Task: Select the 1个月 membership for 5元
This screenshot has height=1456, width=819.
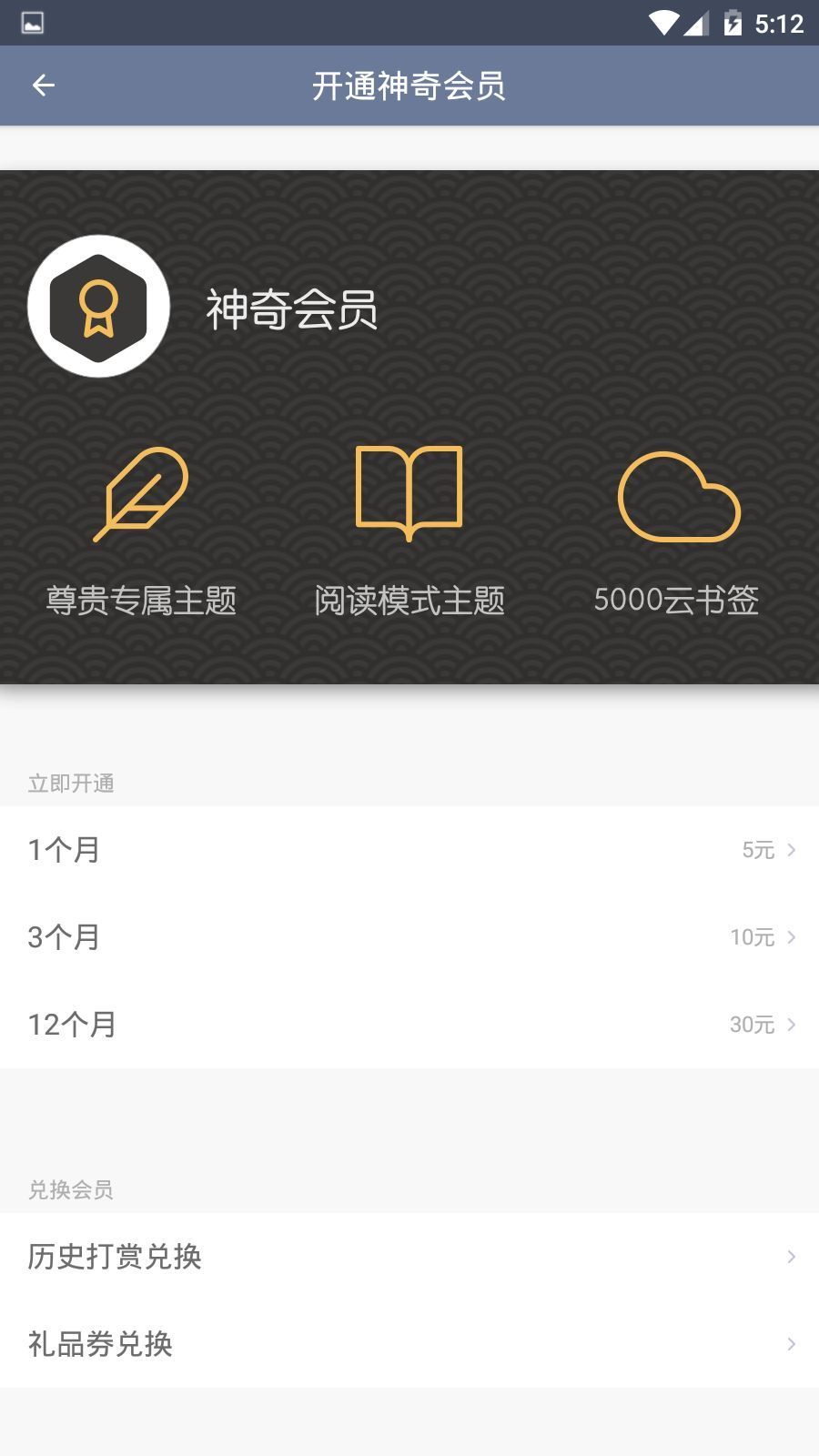Action: (x=409, y=850)
